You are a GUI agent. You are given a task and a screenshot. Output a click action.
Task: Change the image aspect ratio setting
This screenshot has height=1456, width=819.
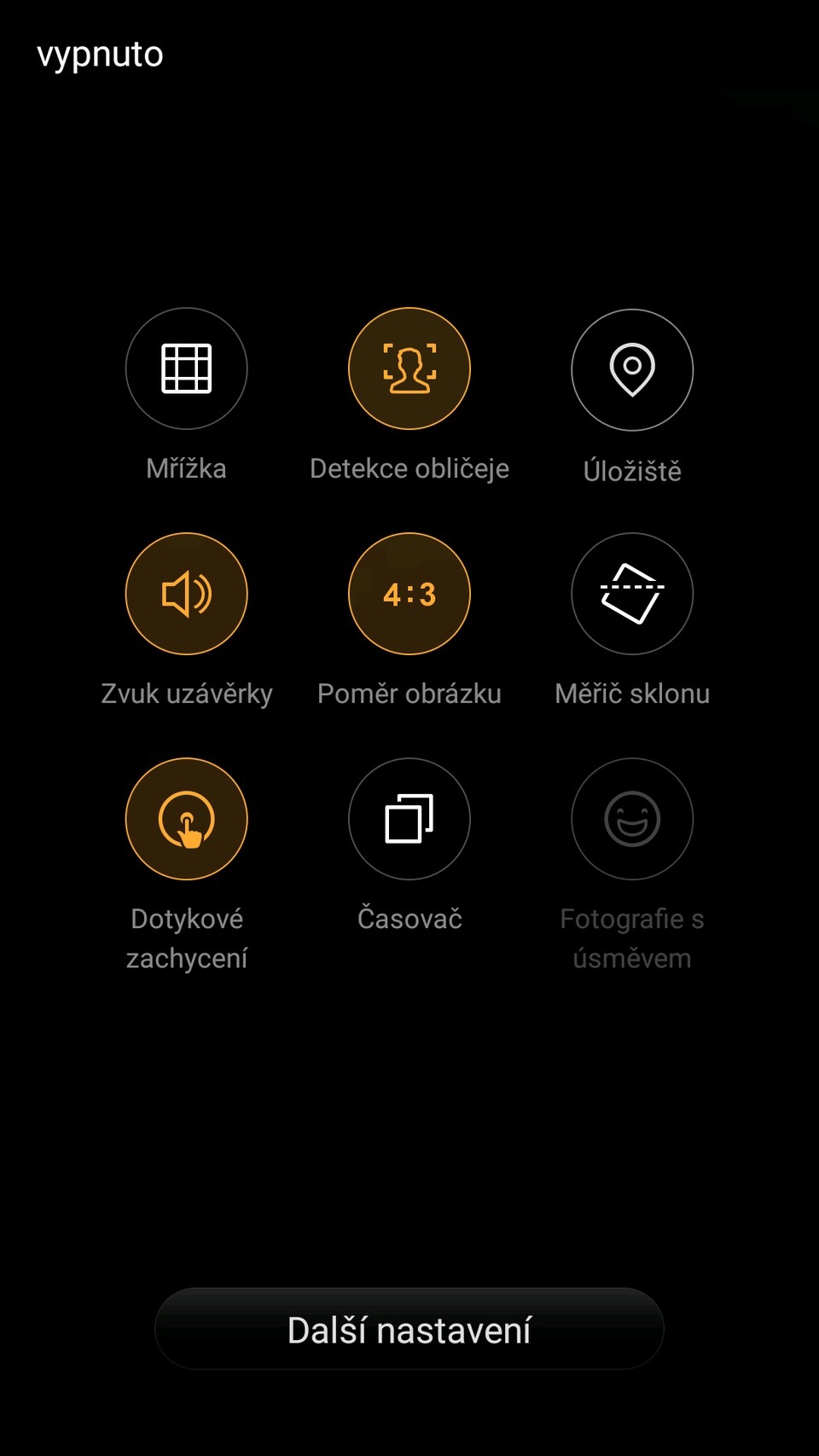[x=409, y=594]
